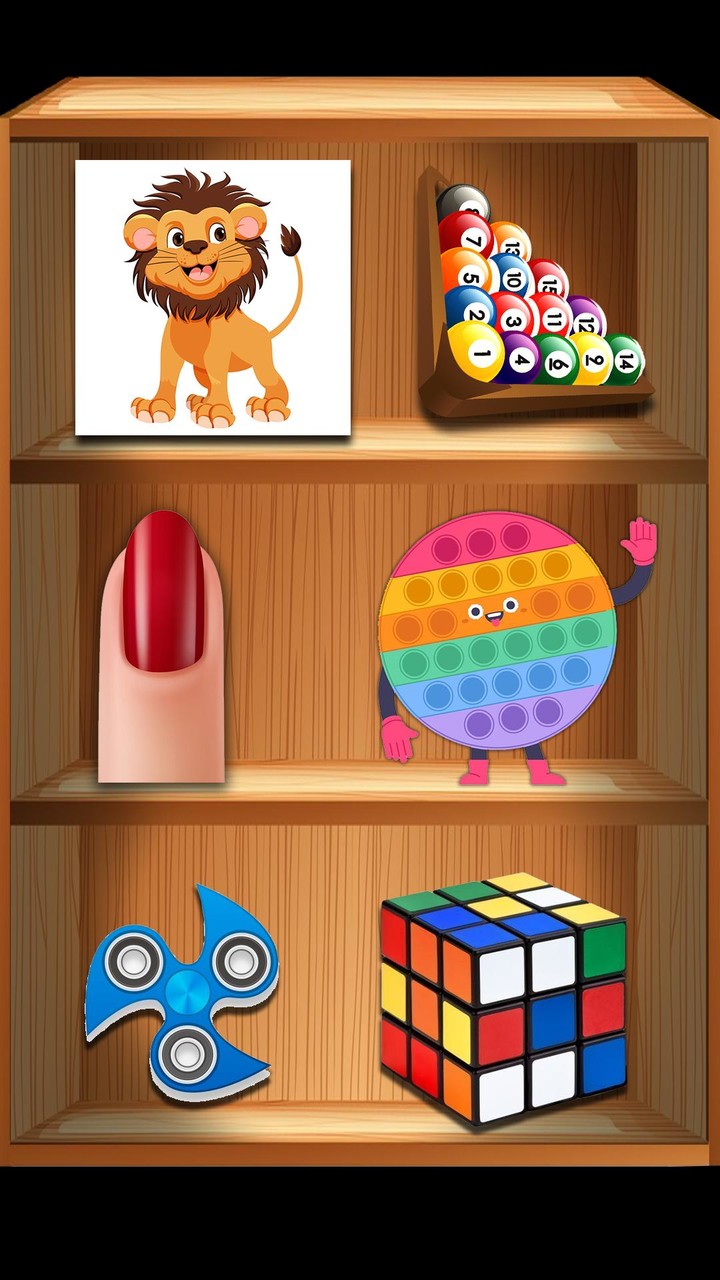The height and width of the screenshot is (1280, 720).
Task: Tap the blue number 10 ball
Action: click(x=513, y=279)
